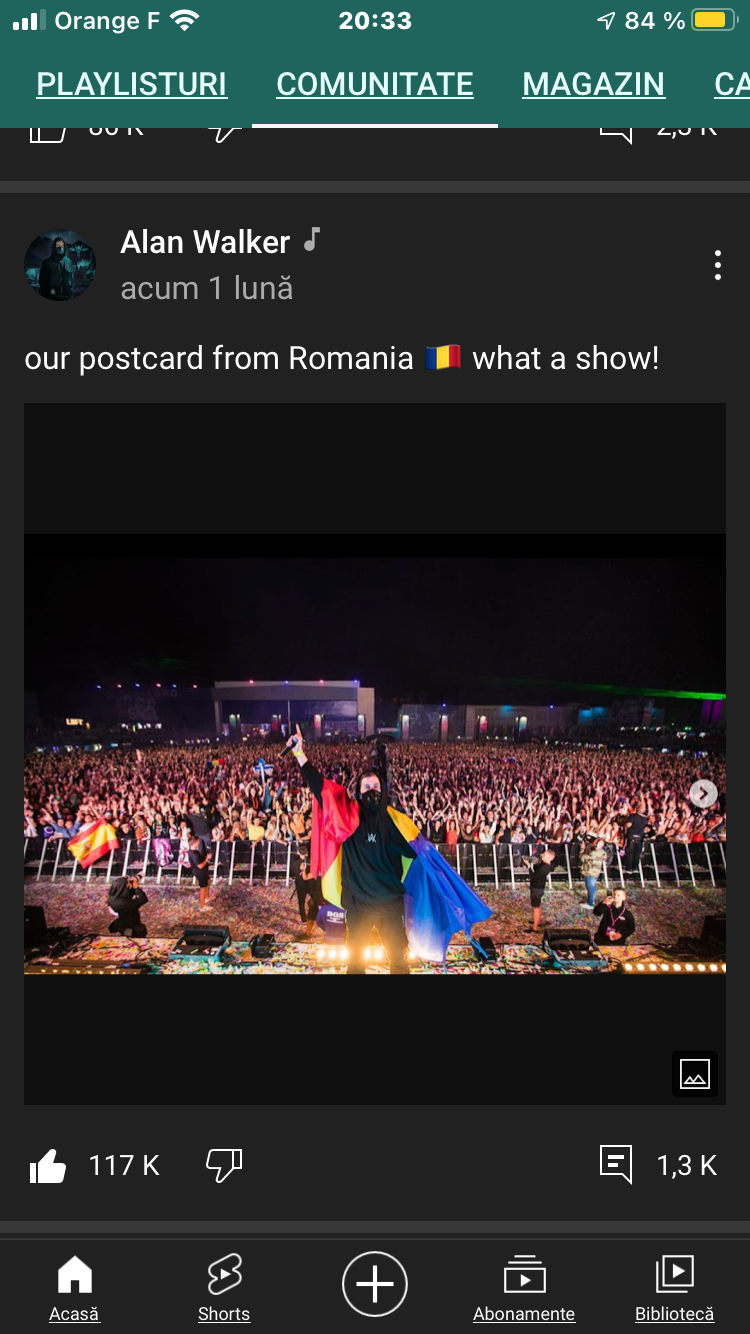The image size is (750, 1334).
Task: Open the post's three-dot overflow menu
Action: click(x=717, y=265)
